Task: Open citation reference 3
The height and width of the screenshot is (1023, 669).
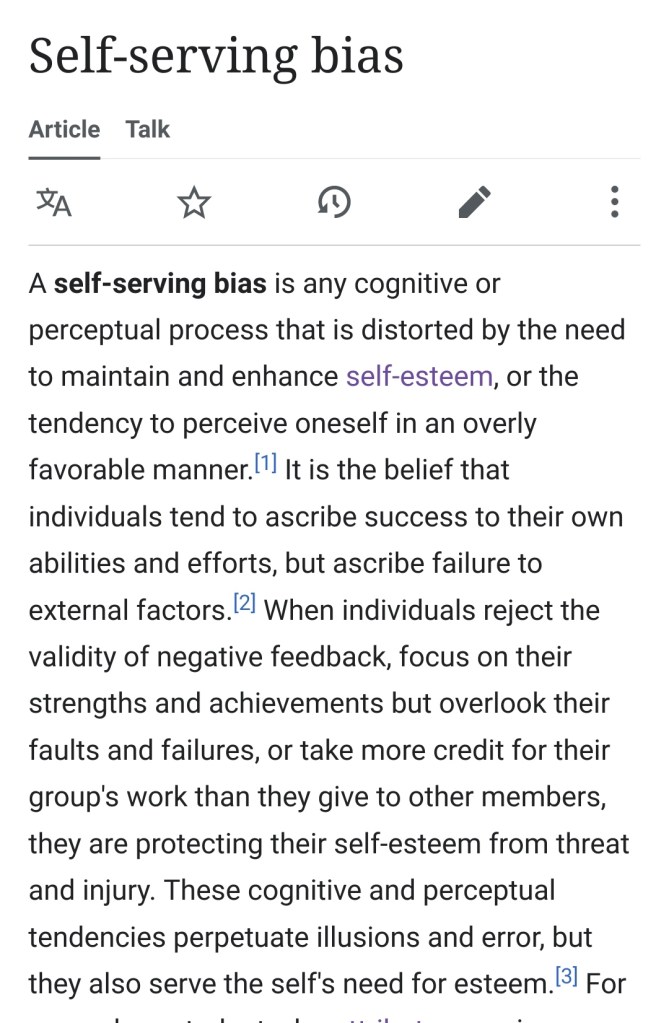Action: tap(566, 978)
